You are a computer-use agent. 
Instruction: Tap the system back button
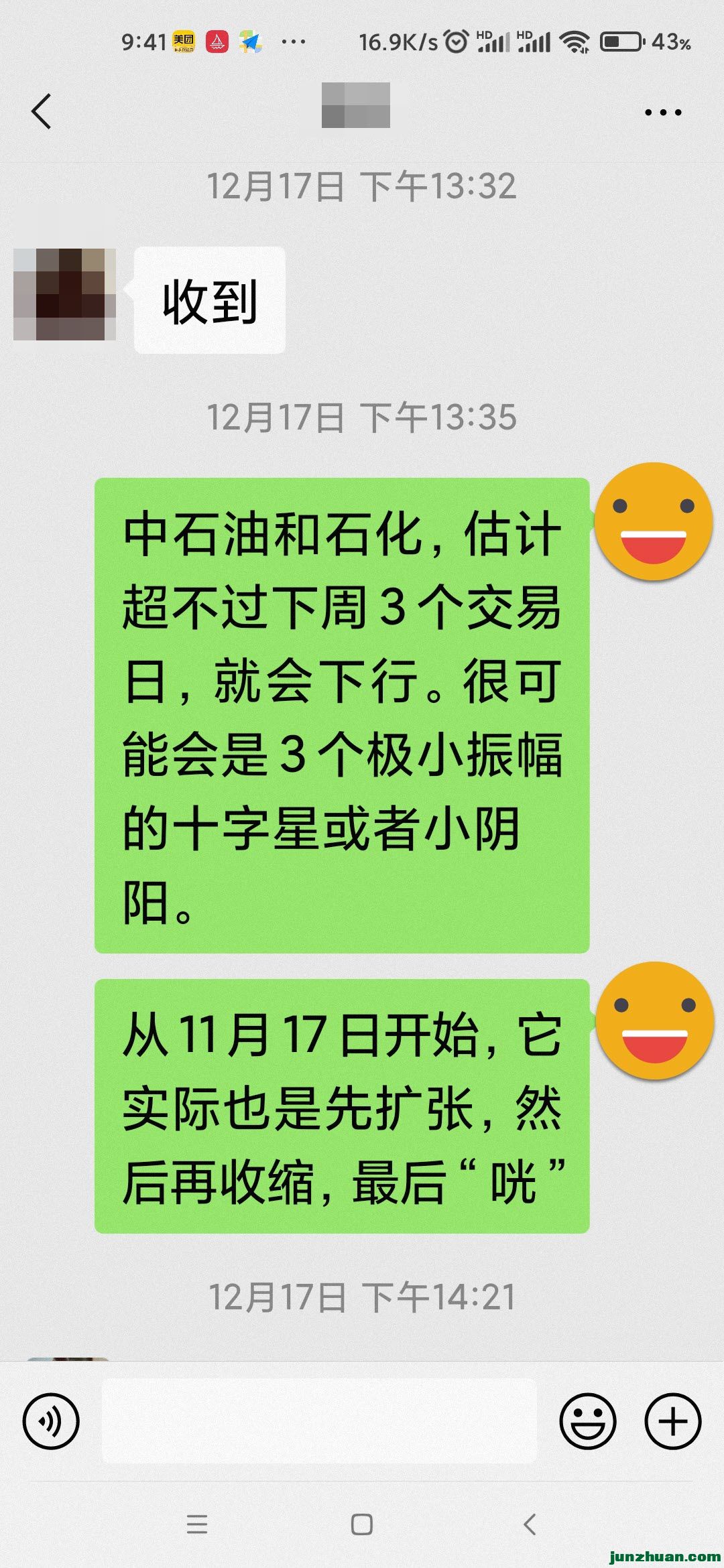coord(530,1524)
